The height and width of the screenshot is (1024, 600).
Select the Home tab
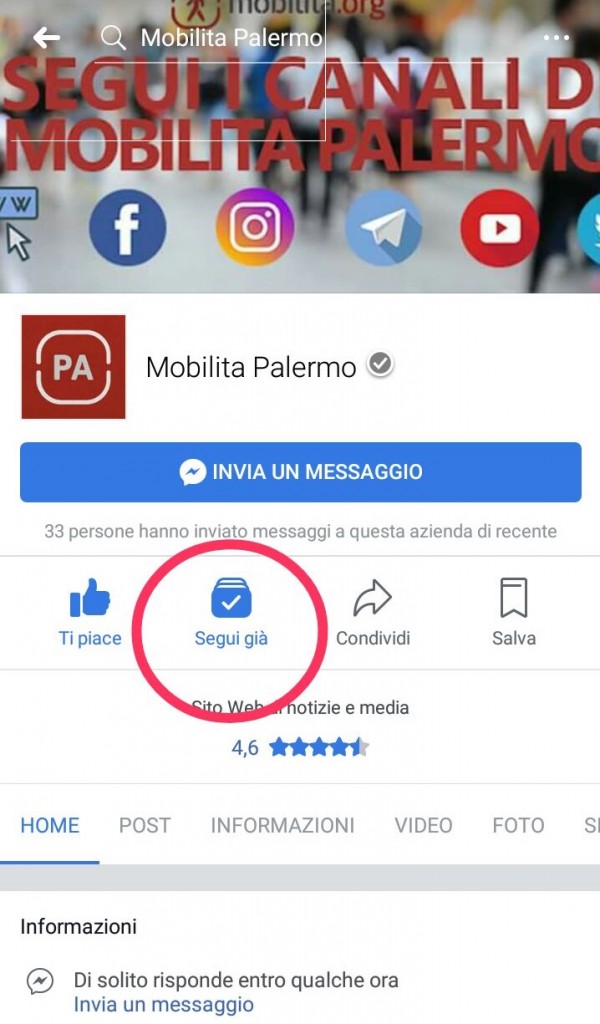(x=50, y=825)
